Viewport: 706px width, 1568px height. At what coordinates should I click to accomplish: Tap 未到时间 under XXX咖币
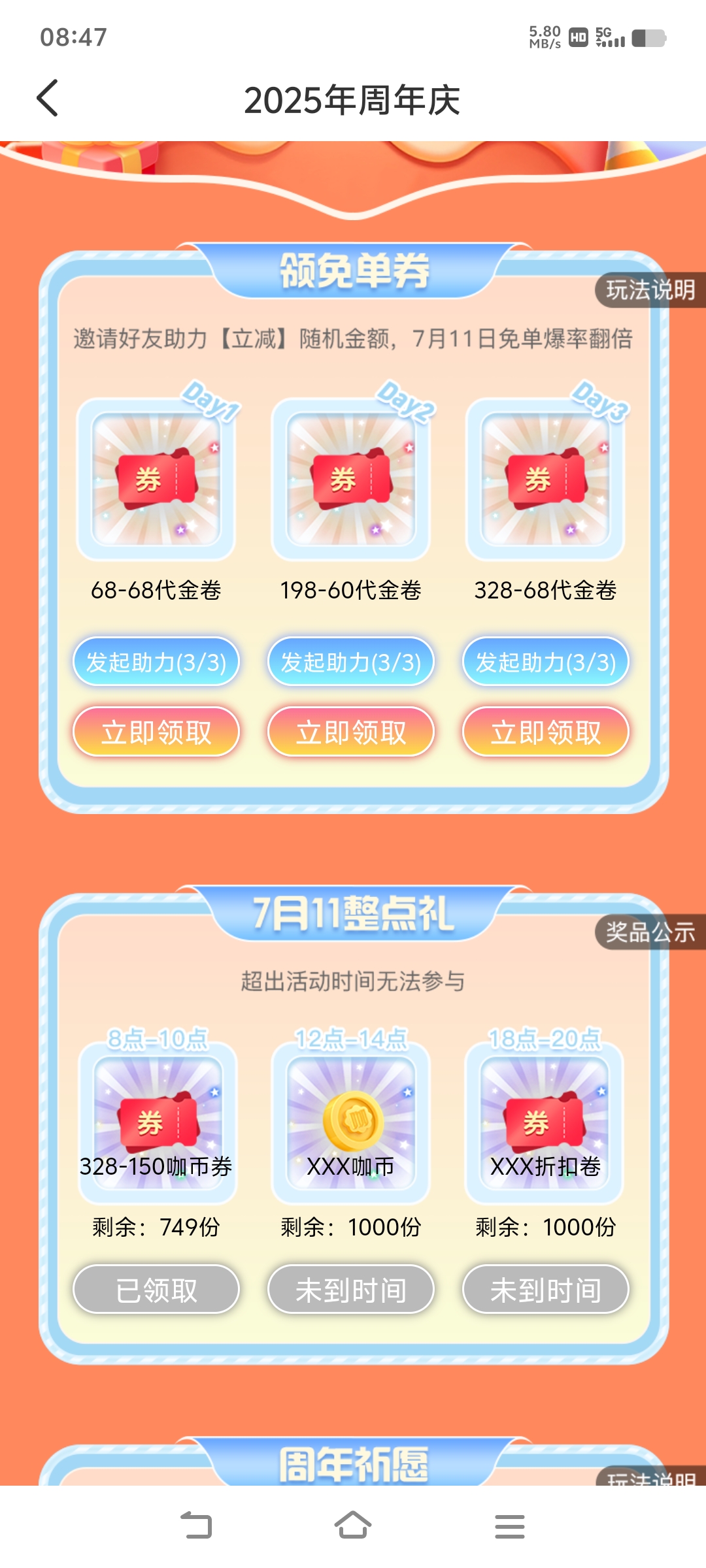[351, 1290]
